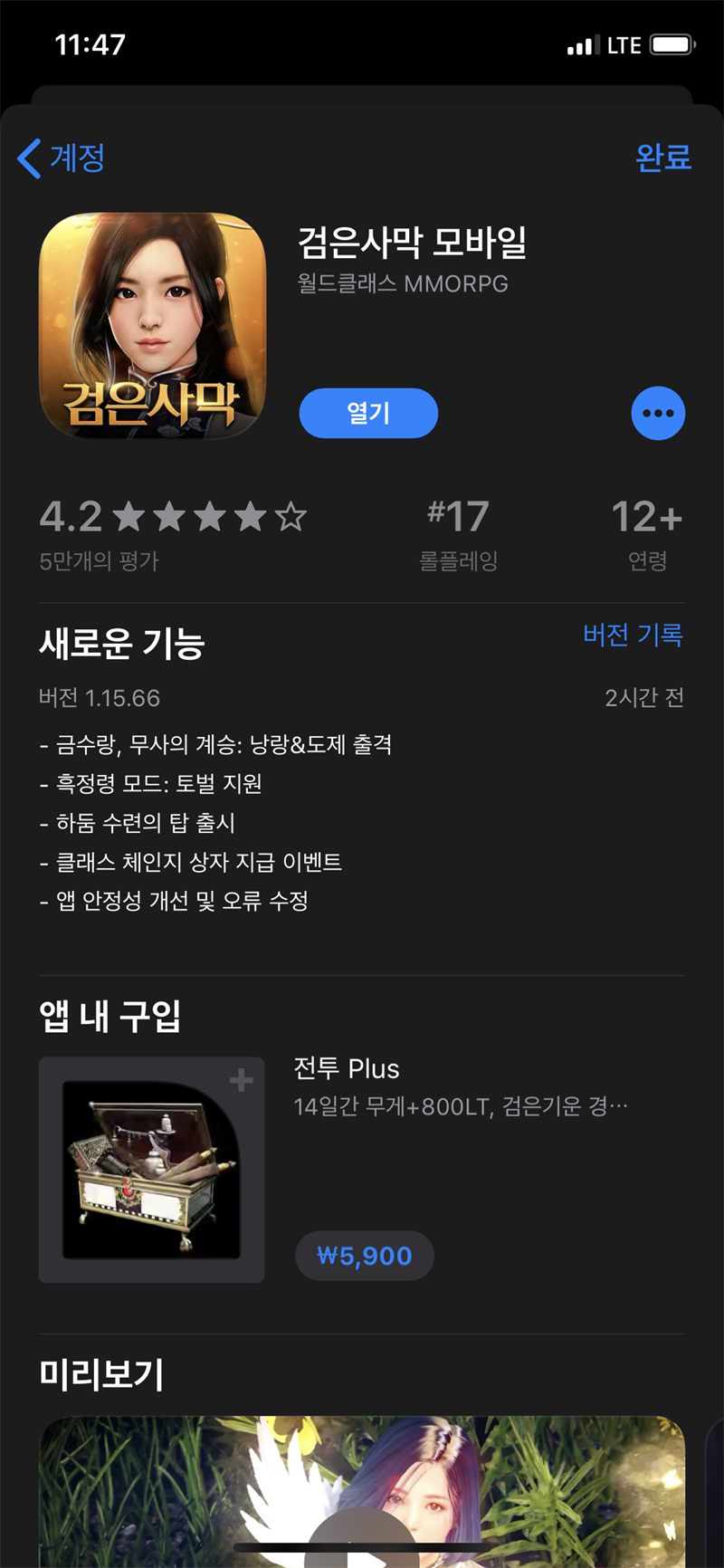
Task: Open the 전투 Plus in-app purchase image
Action: pos(151,1169)
